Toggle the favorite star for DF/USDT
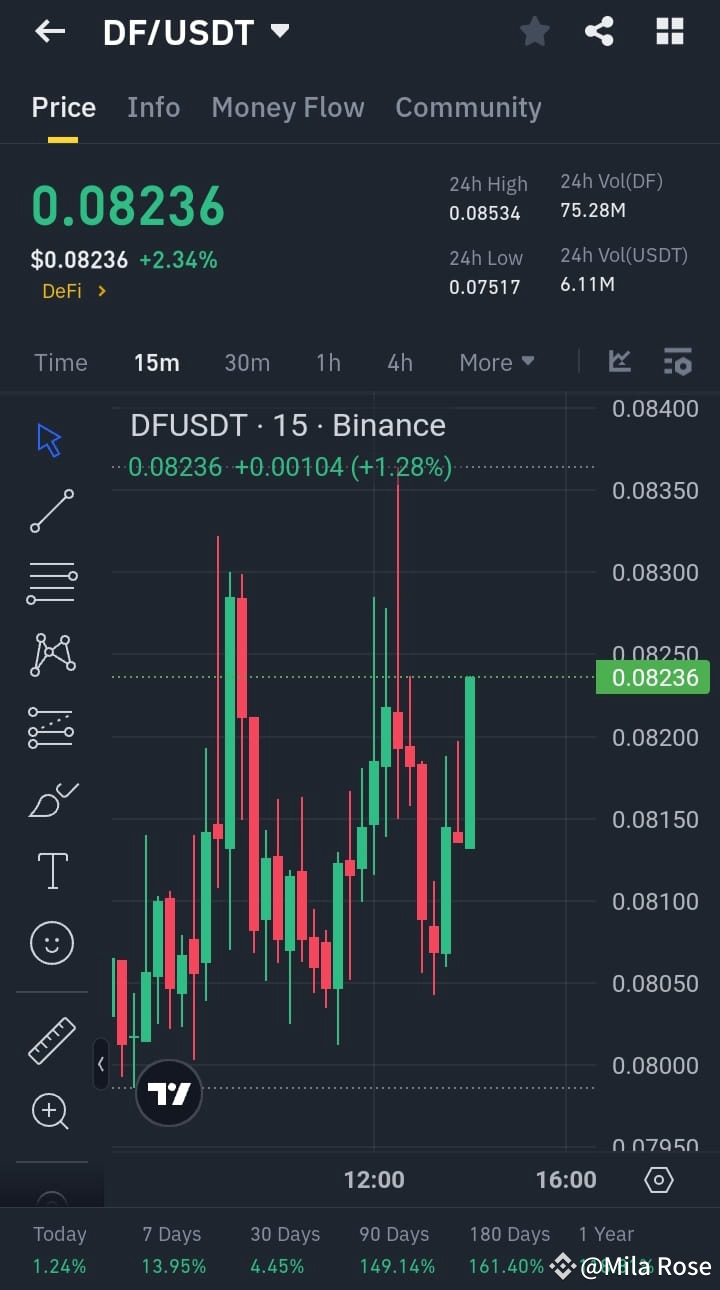This screenshot has width=720, height=1290. (534, 31)
